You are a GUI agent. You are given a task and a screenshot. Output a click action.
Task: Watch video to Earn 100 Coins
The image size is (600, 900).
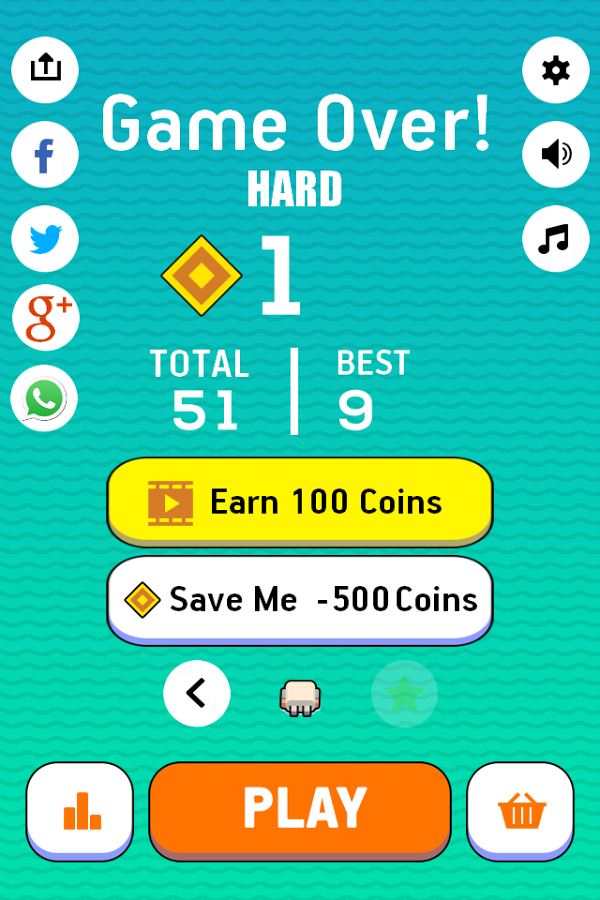[300, 501]
